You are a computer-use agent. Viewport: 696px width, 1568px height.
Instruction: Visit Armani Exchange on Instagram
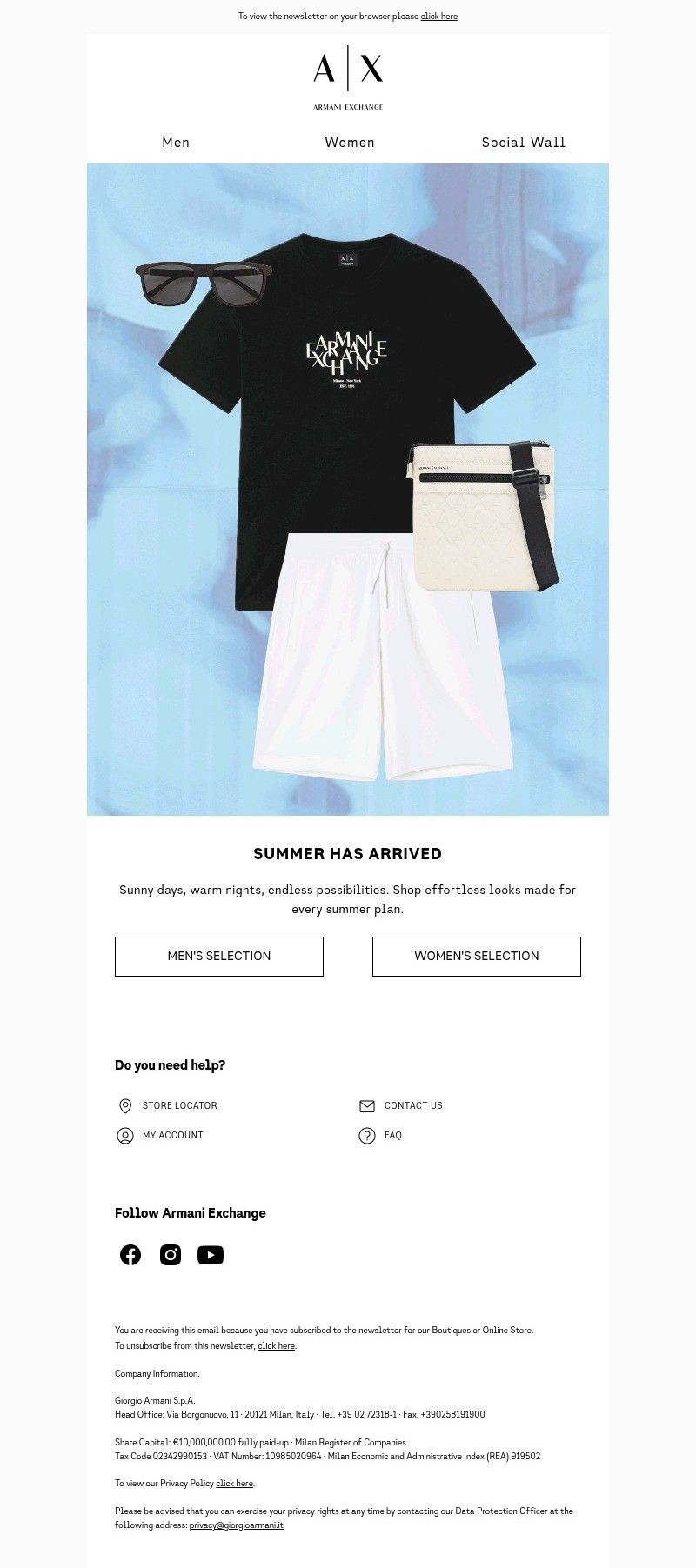(x=171, y=1255)
